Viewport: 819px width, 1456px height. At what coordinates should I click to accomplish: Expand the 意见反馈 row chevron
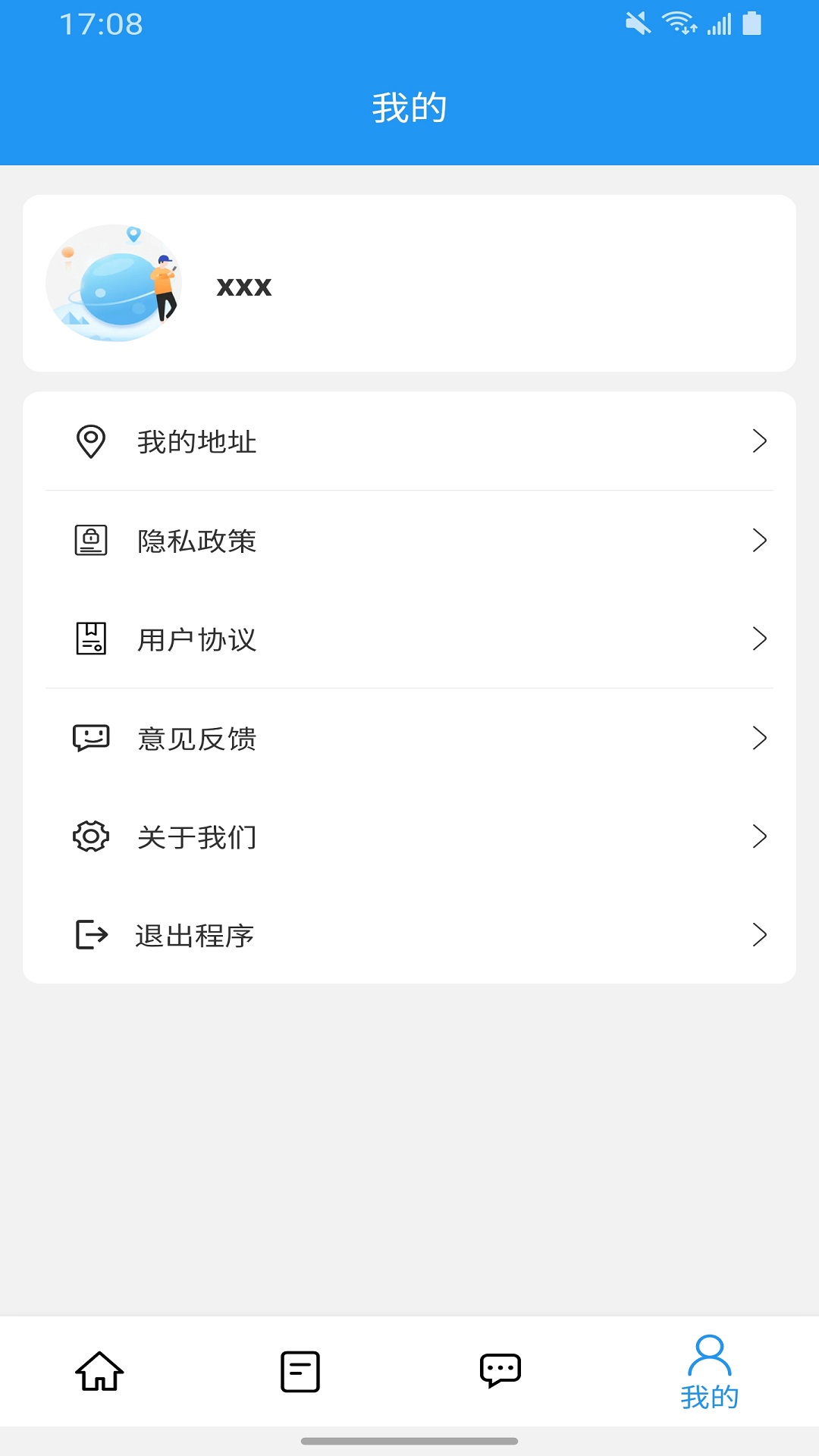click(759, 737)
